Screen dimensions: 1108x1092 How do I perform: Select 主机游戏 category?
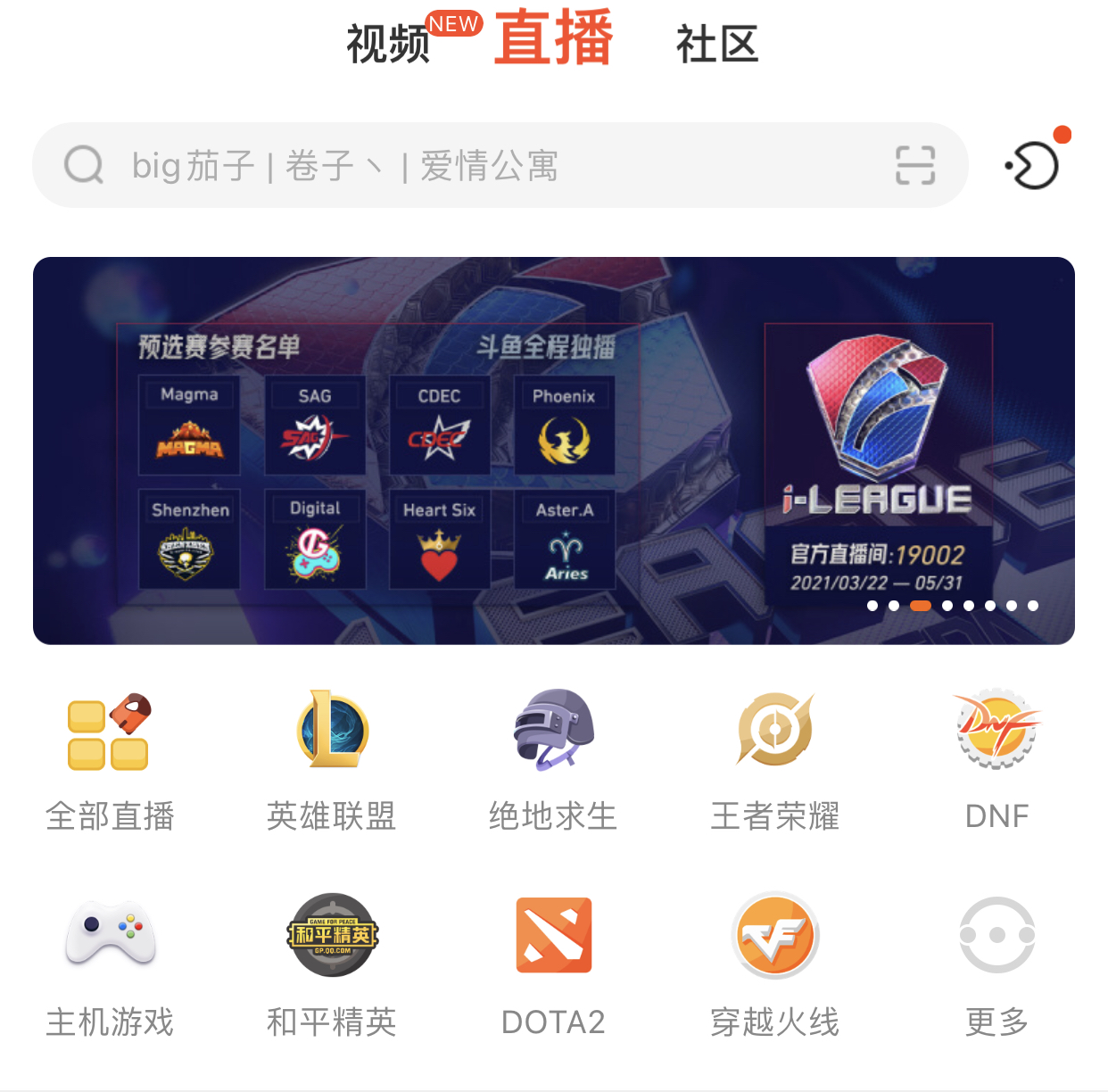(x=109, y=965)
